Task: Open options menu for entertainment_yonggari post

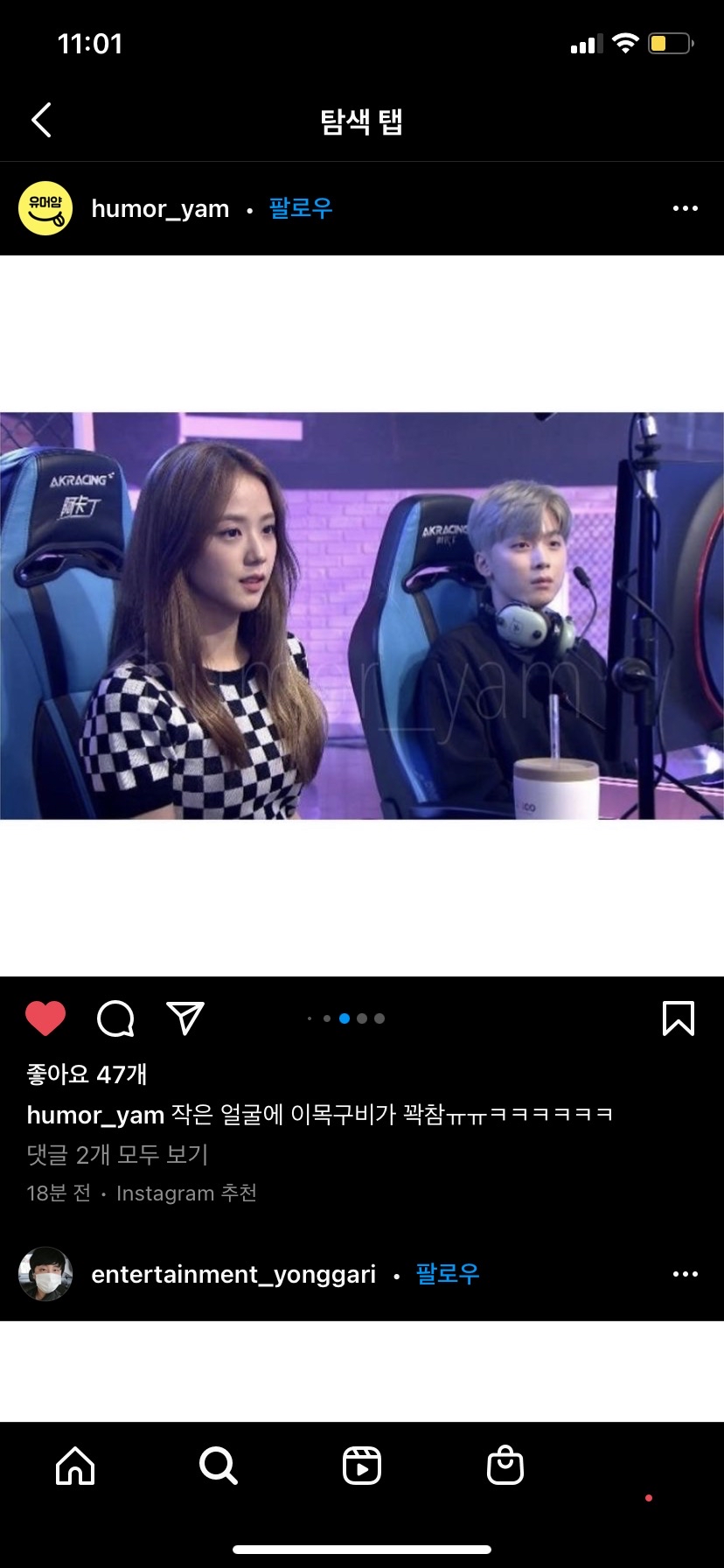Action: pos(686,1274)
